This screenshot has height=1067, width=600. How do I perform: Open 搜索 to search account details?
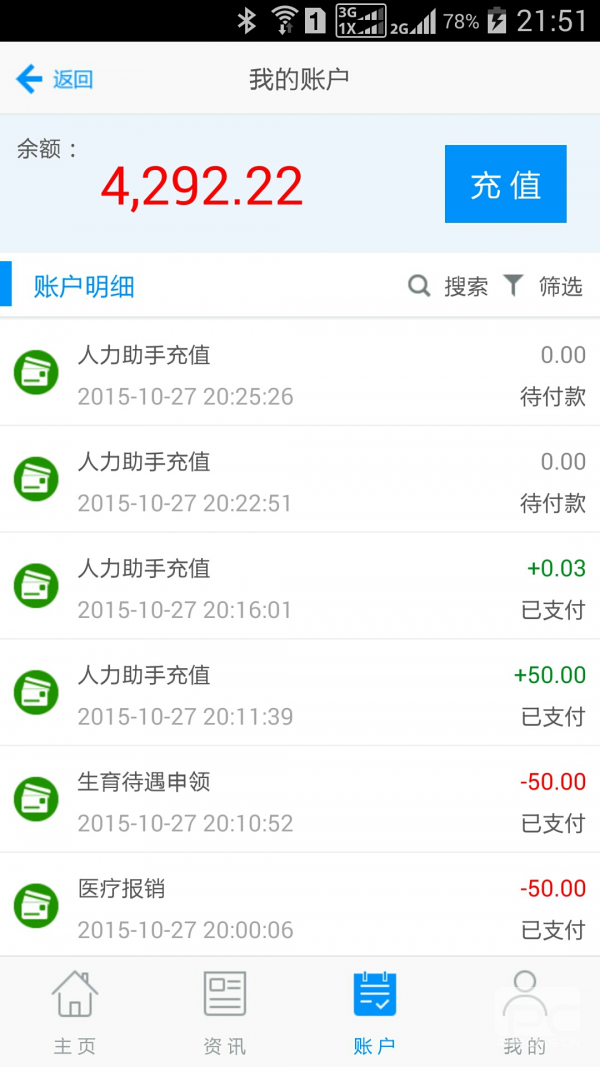coord(448,286)
